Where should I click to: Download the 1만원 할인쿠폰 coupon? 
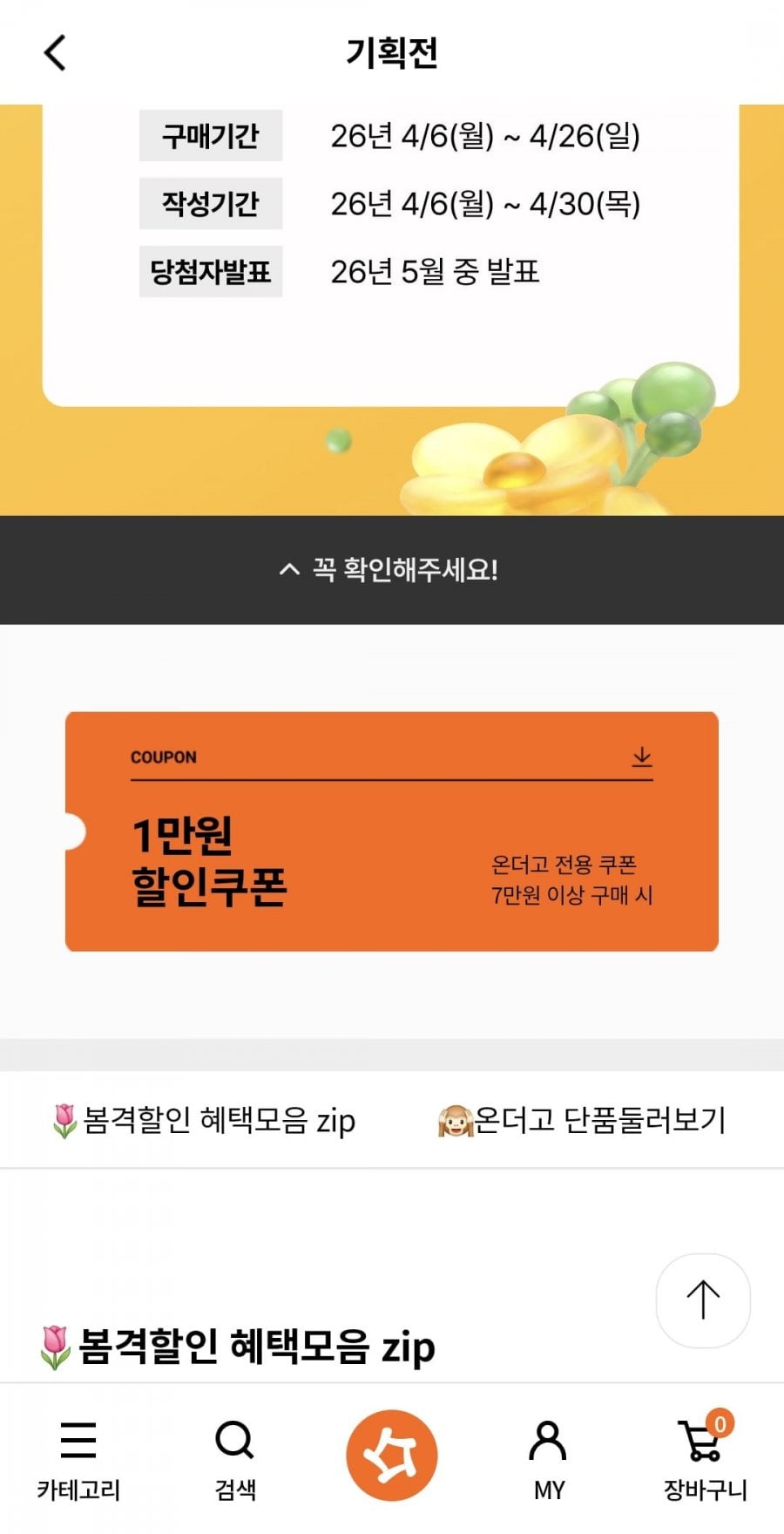[x=642, y=757]
